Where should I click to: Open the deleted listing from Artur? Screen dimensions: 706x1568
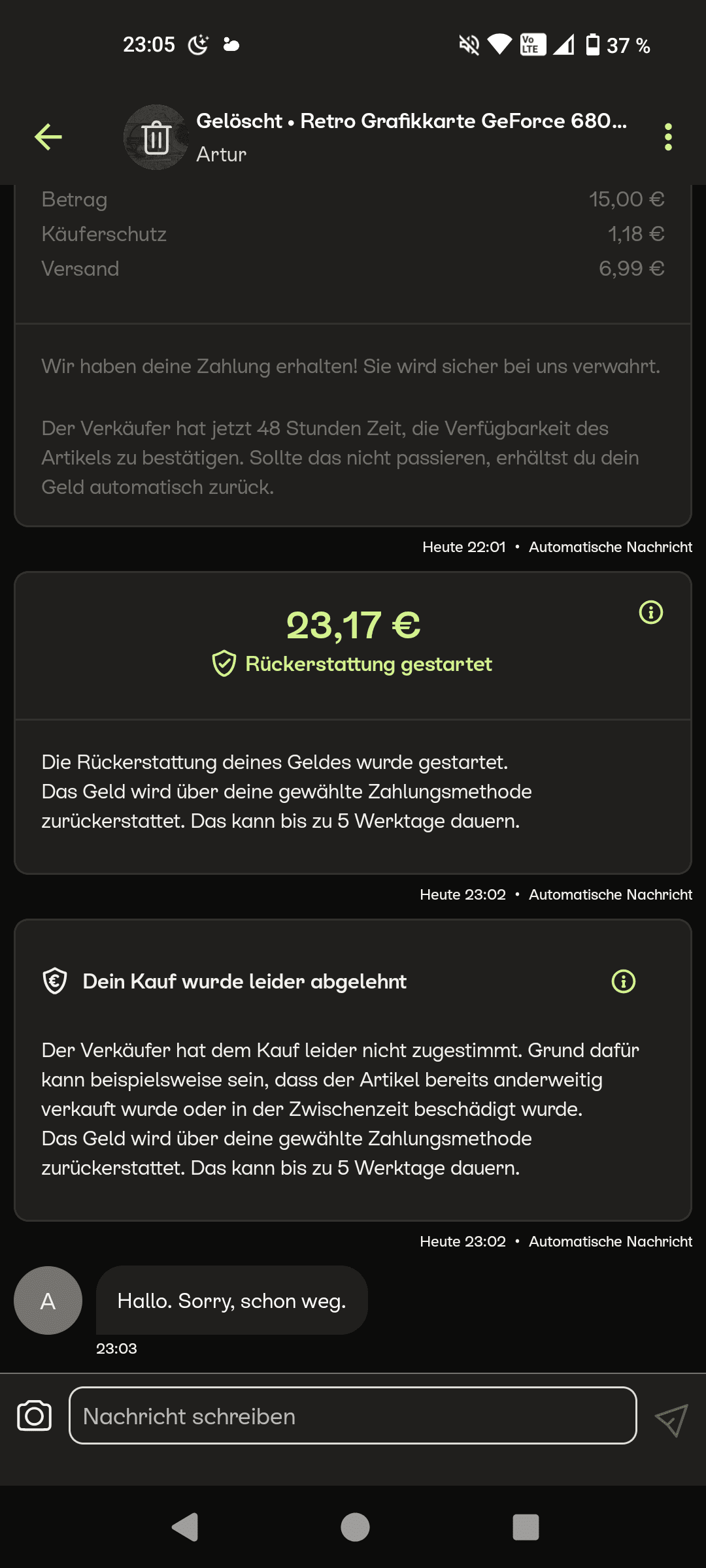coord(411,122)
